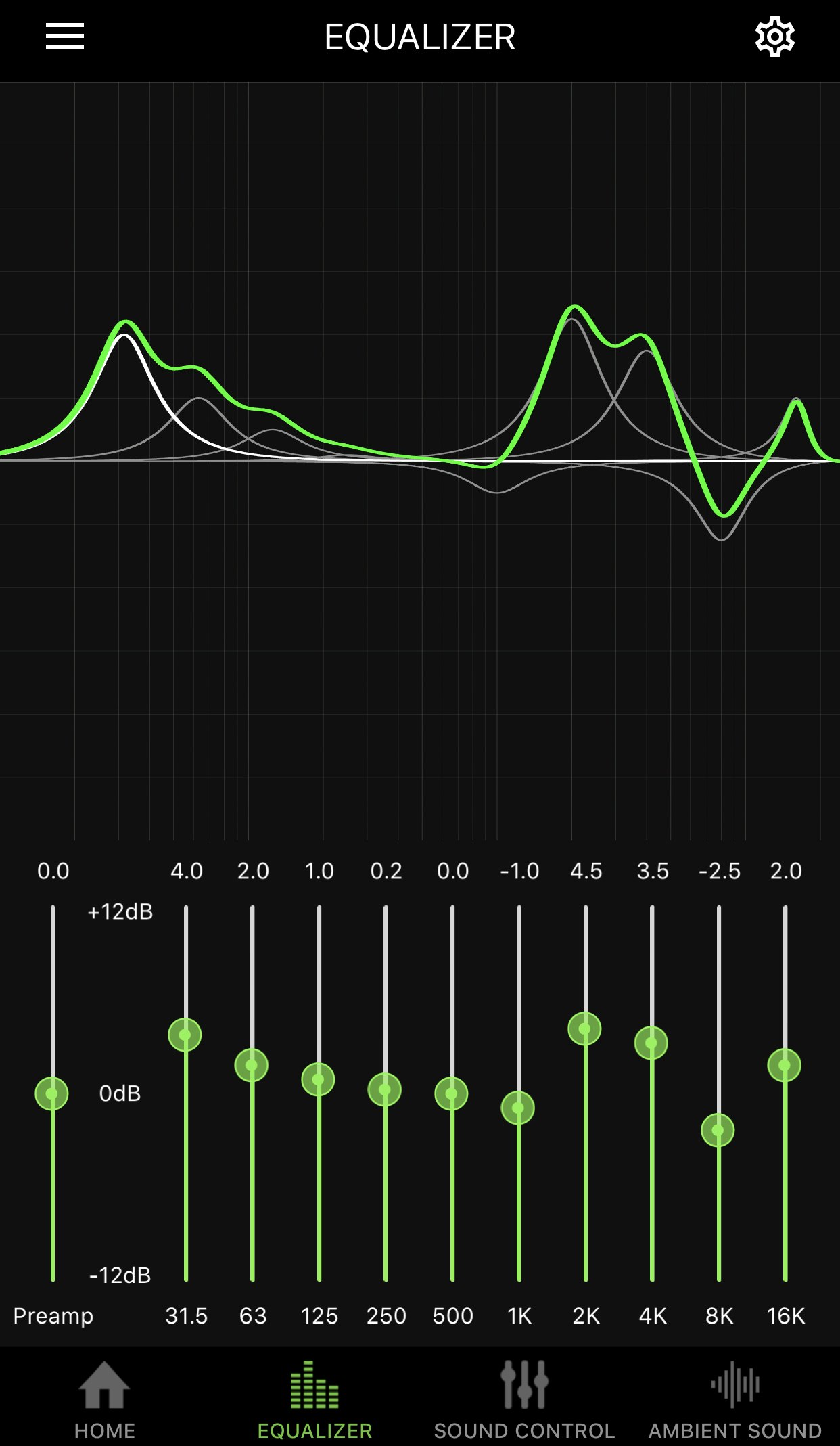This screenshot has width=840, height=1446.
Task: Switch to the Home tab
Action: (x=105, y=1399)
